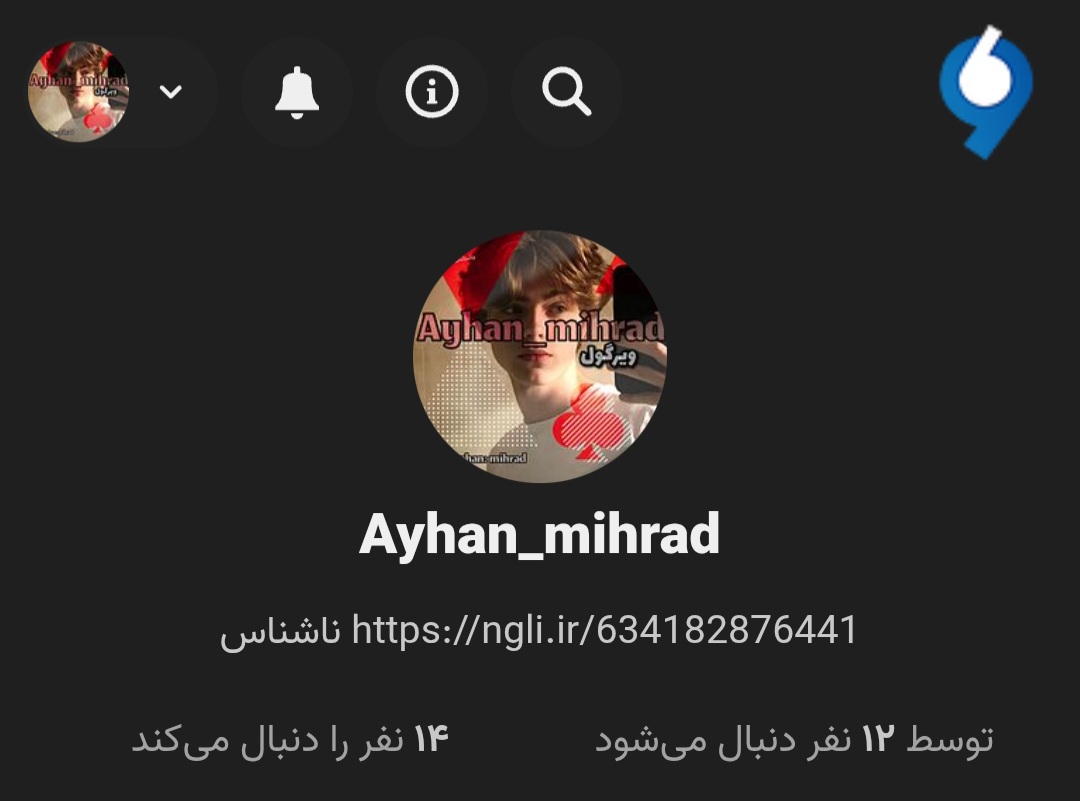
Task: Open the info icon
Action: (432, 92)
